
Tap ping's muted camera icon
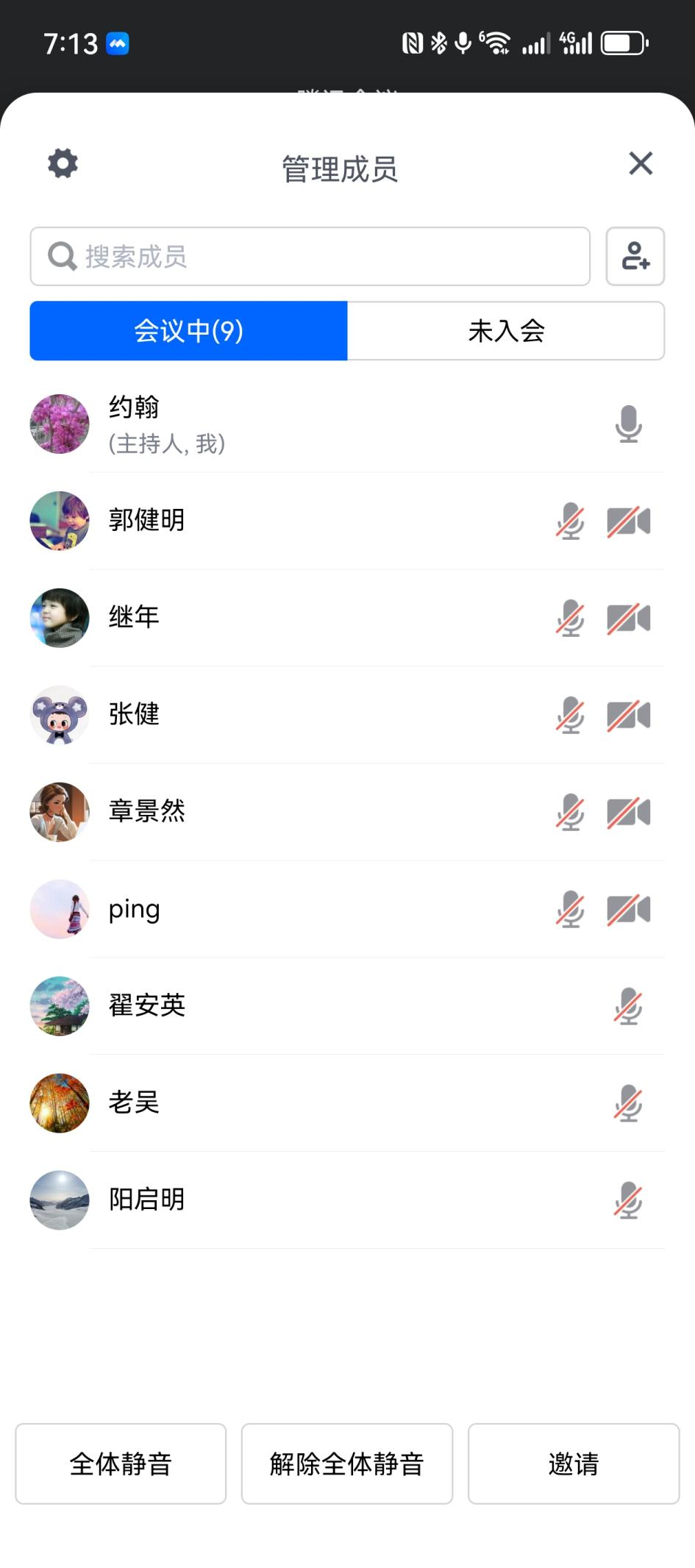[x=628, y=910]
